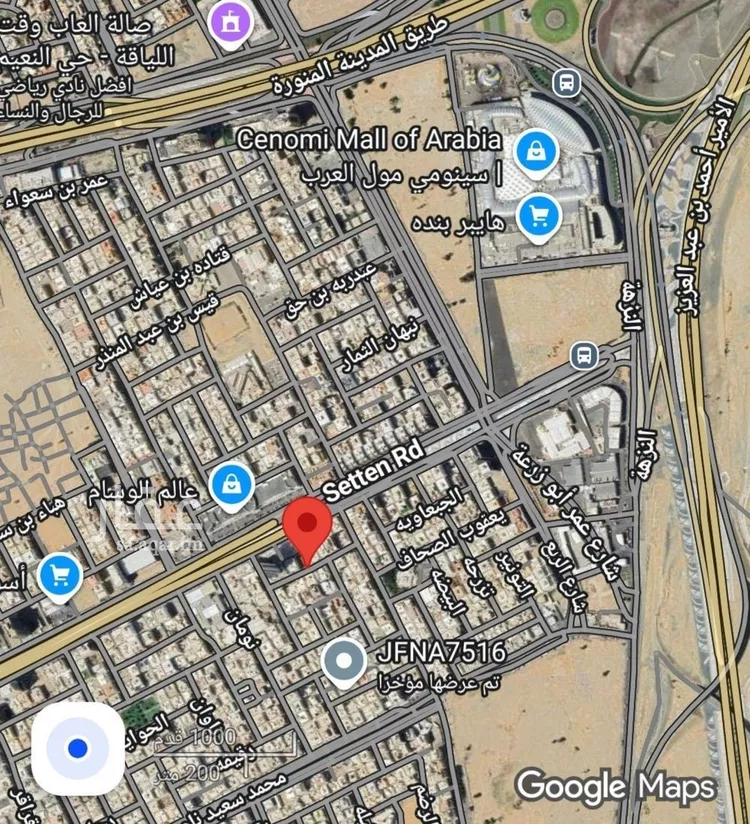The height and width of the screenshot is (824, 750).
Task: Center the map on my location
Action: pos(78,747)
